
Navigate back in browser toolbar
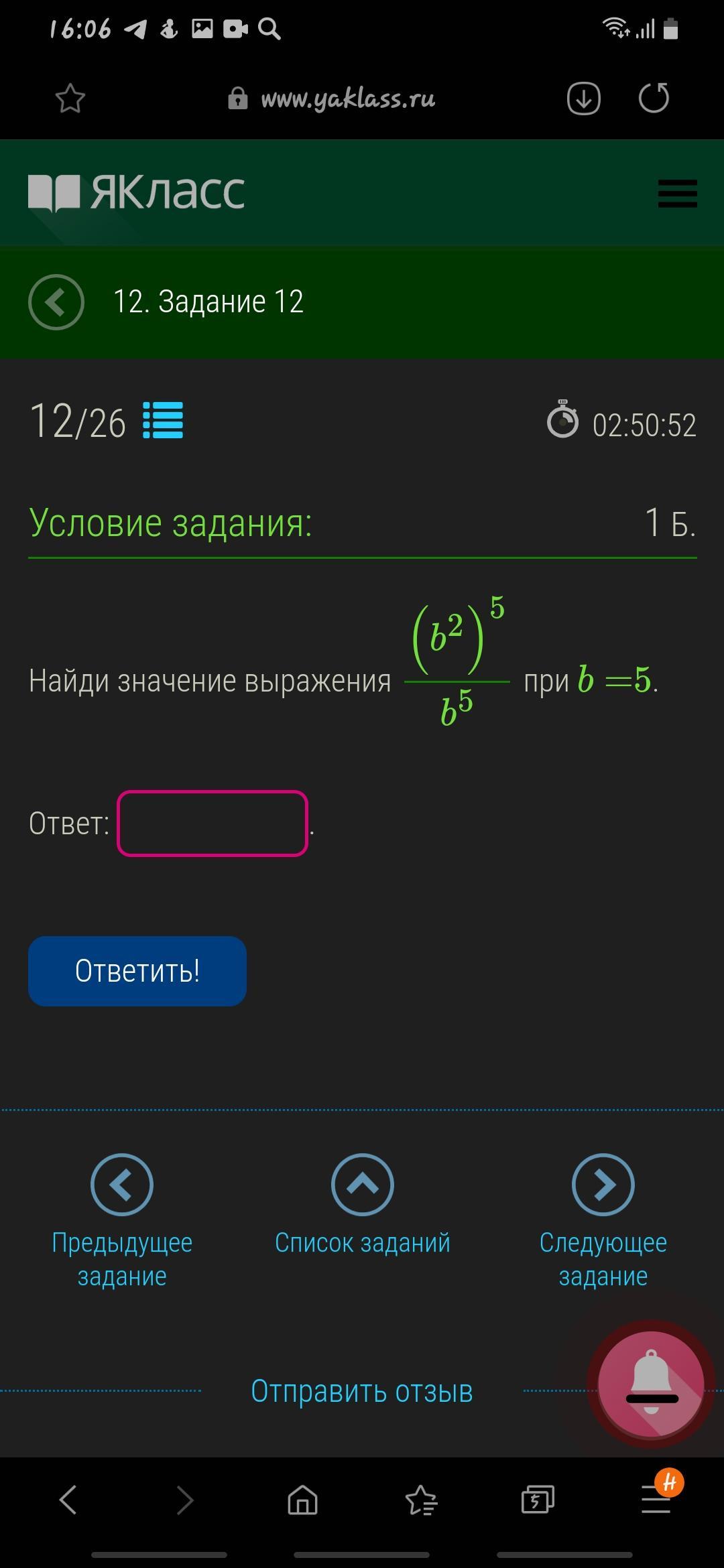68,1500
